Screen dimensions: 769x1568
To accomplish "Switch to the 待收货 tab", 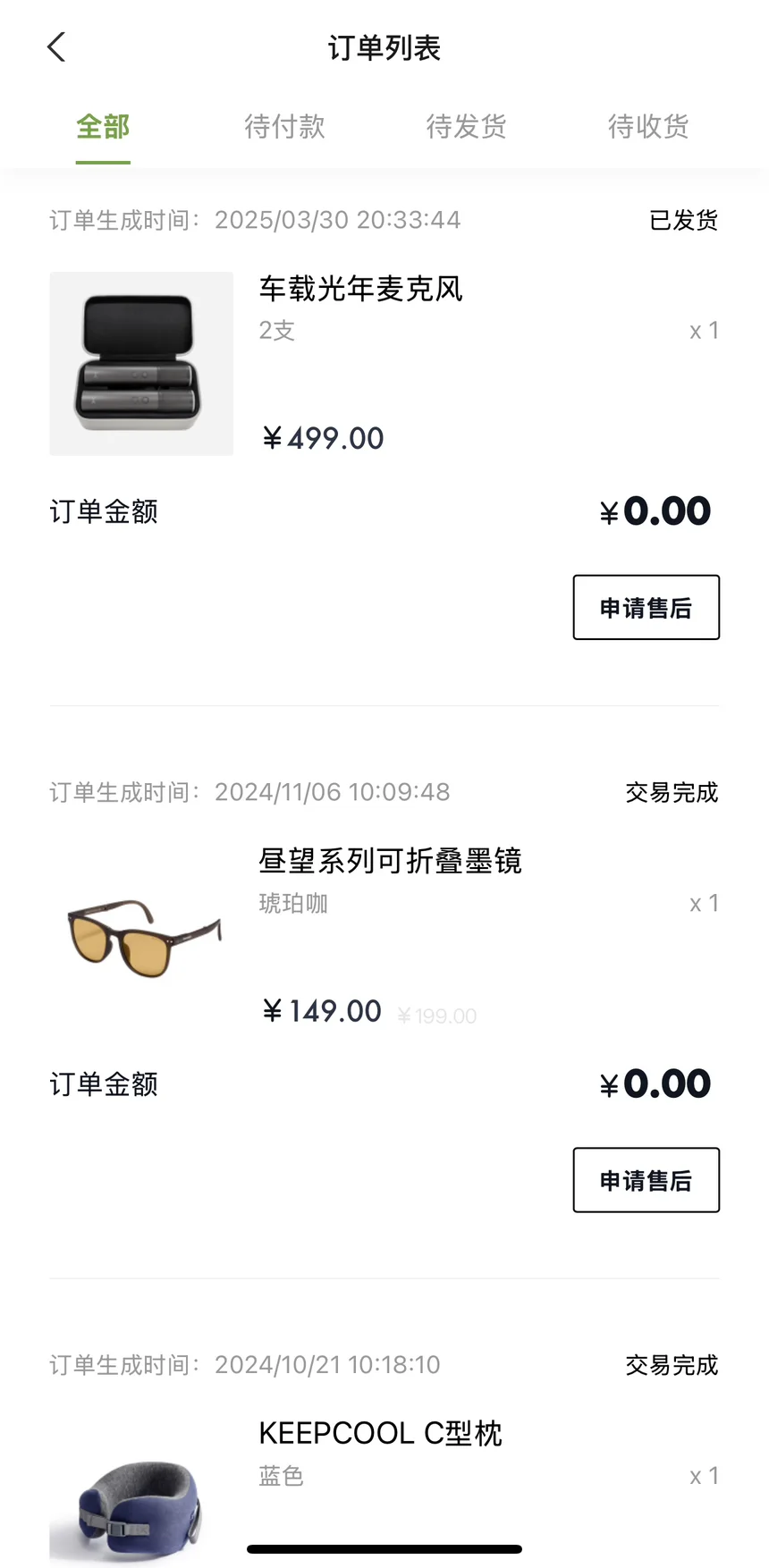I will pos(648,127).
